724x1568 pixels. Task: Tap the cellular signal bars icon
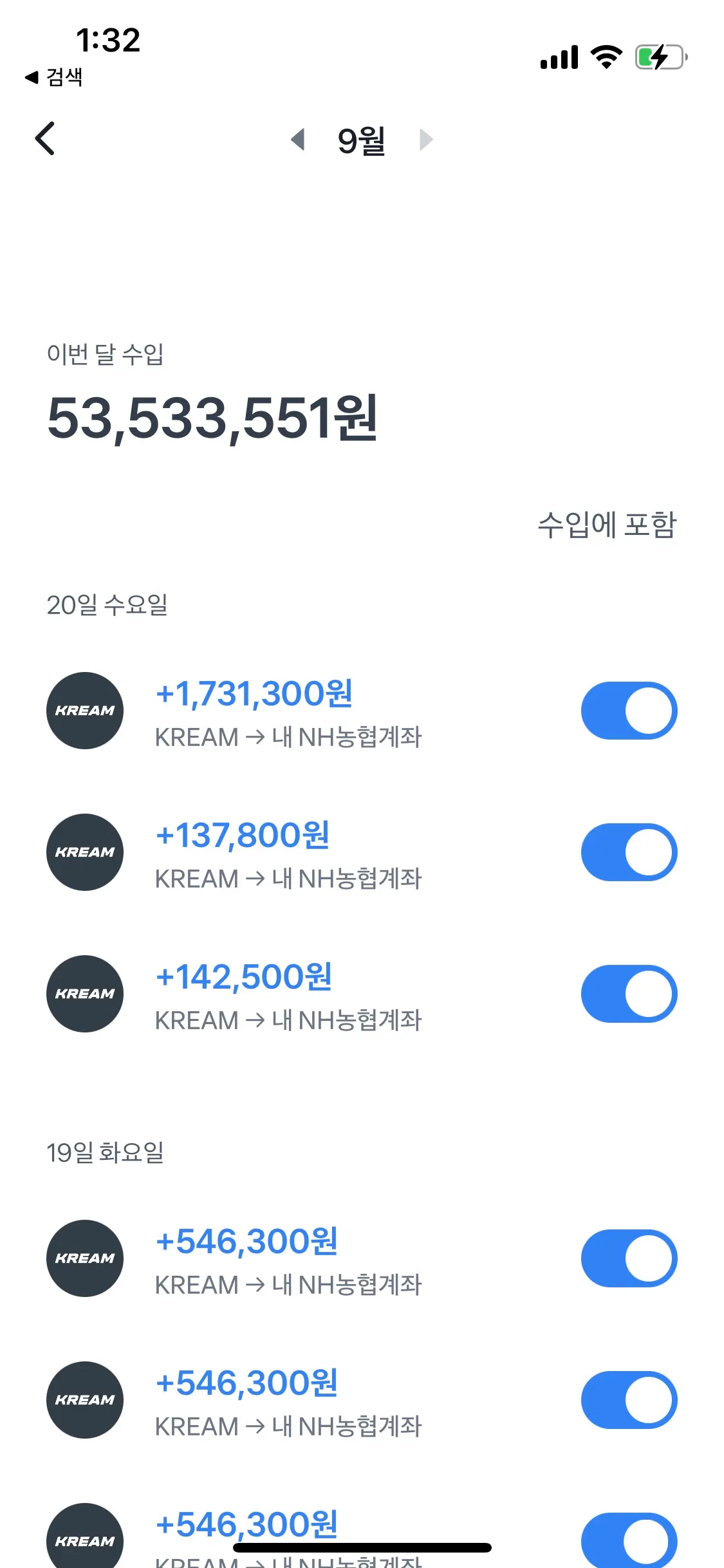(559, 57)
